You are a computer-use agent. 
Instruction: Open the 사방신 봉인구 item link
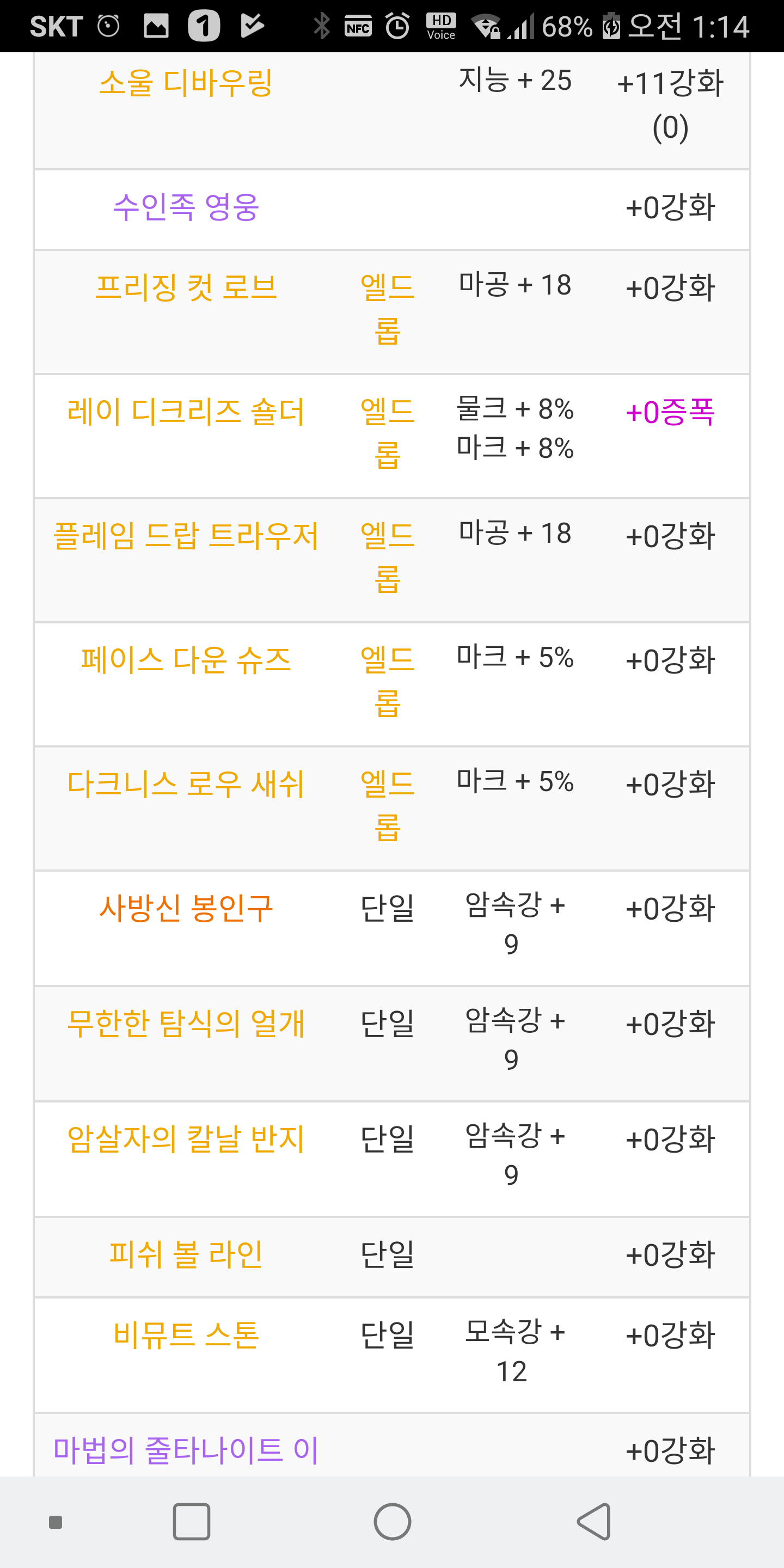tap(186, 908)
